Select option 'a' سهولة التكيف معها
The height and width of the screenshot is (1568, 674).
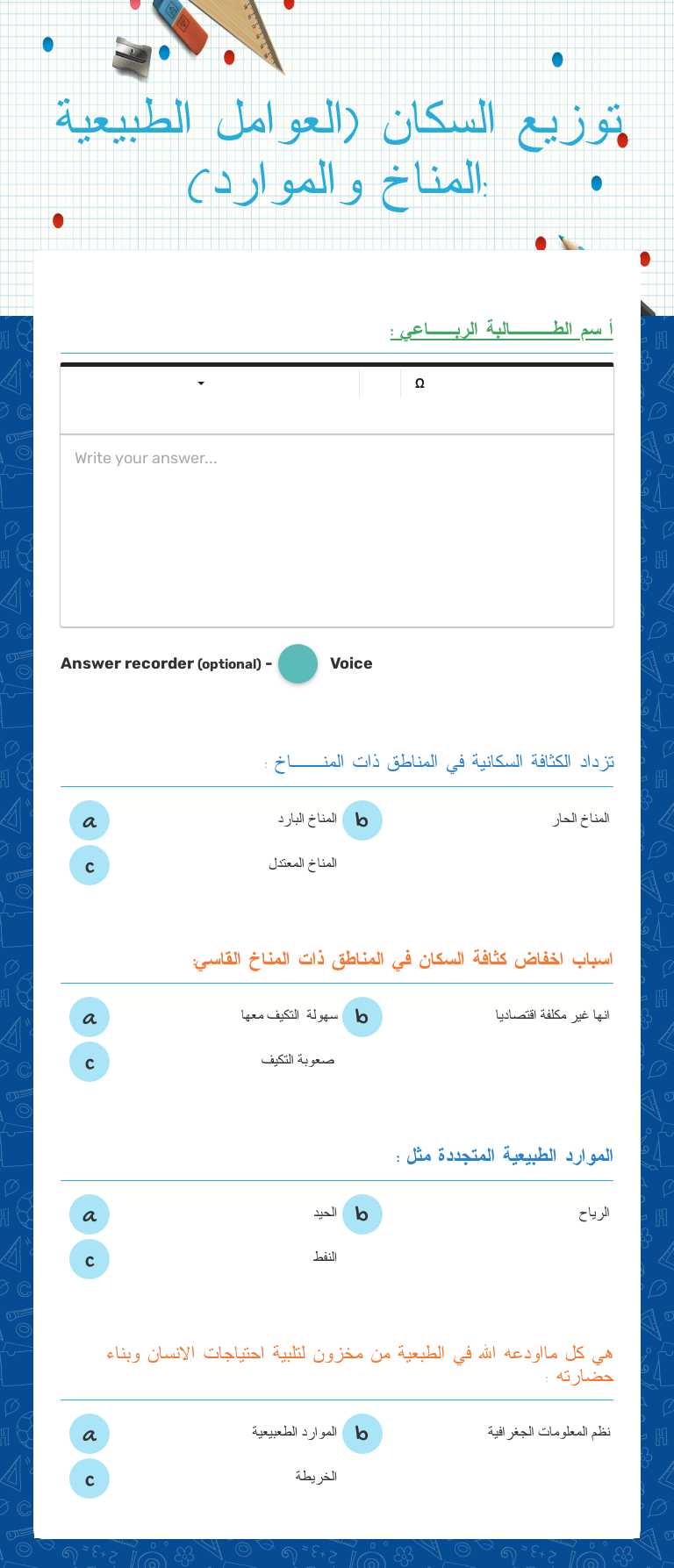(89, 1017)
